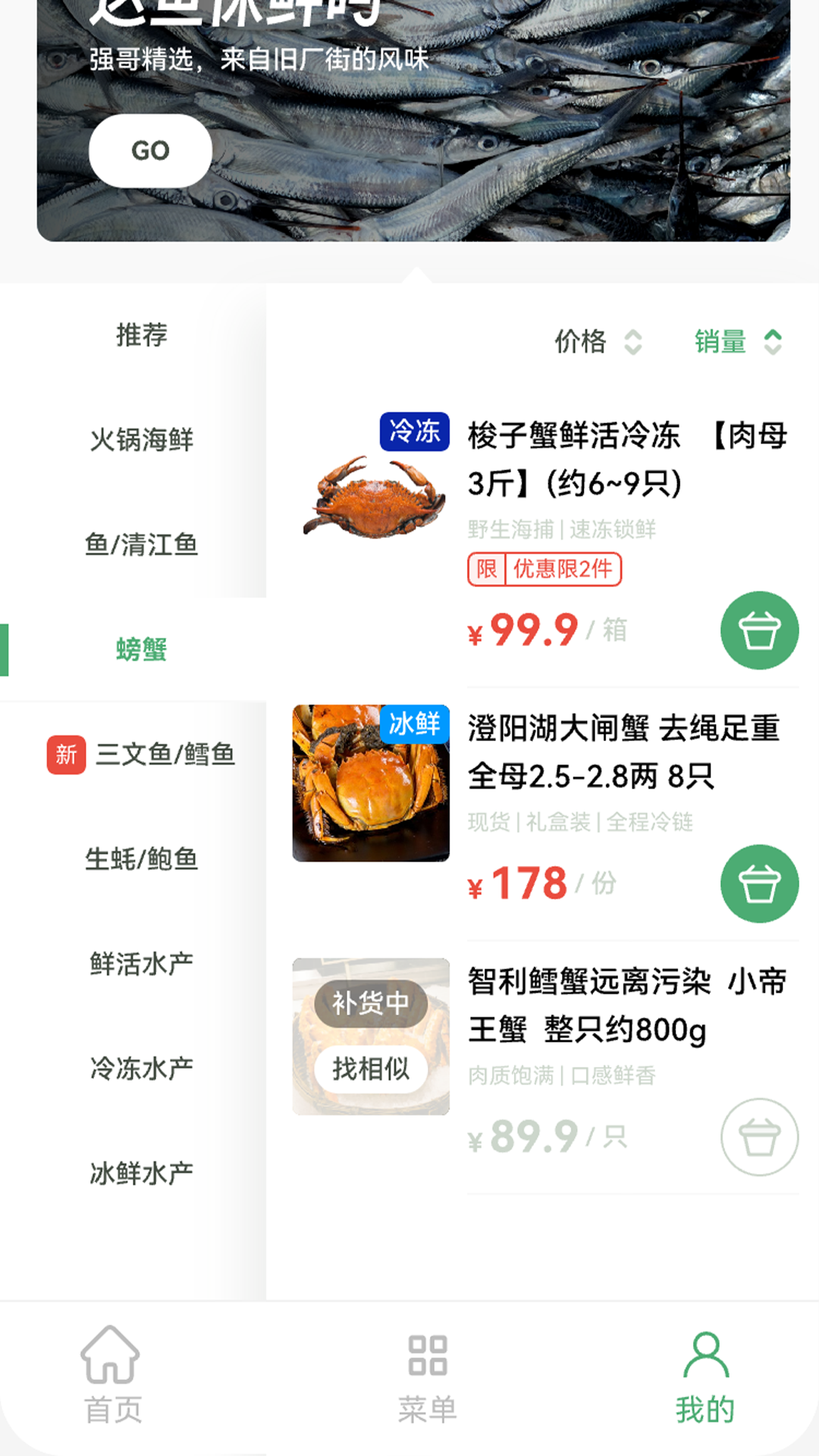This screenshot has width=819, height=1456.
Task: Switch to the 冰鲜水产 category
Action: click(141, 1173)
